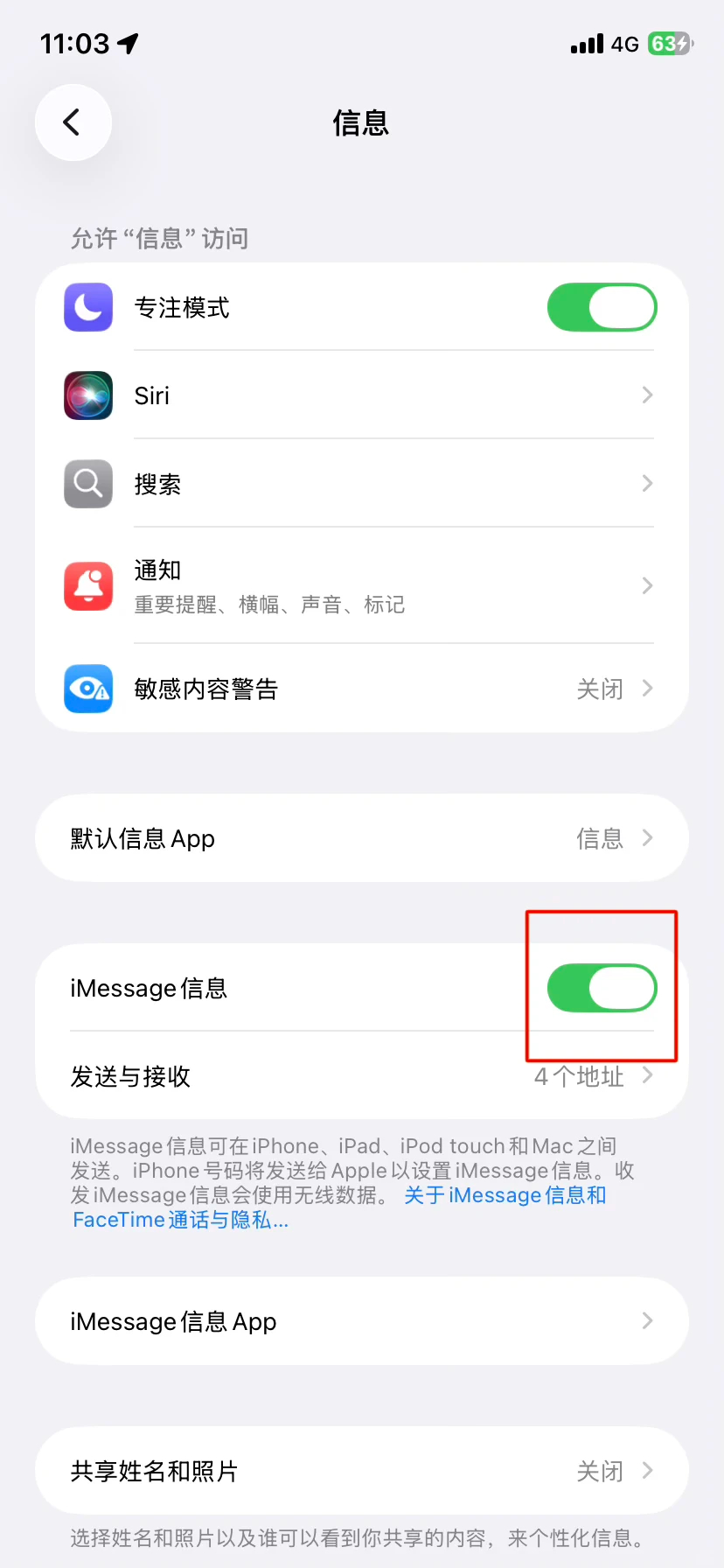Open the 默认信息 App entry

click(x=362, y=838)
